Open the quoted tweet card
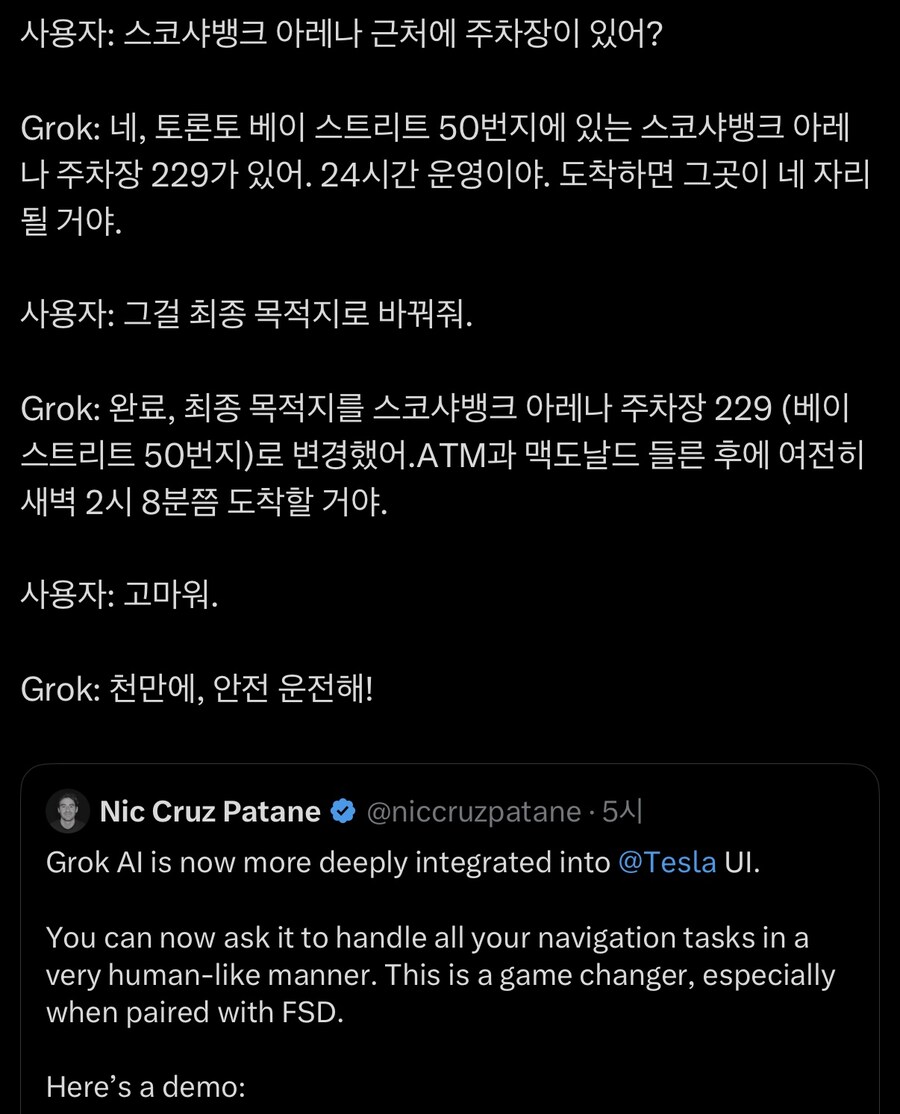This screenshot has height=1114, width=900. 450,940
